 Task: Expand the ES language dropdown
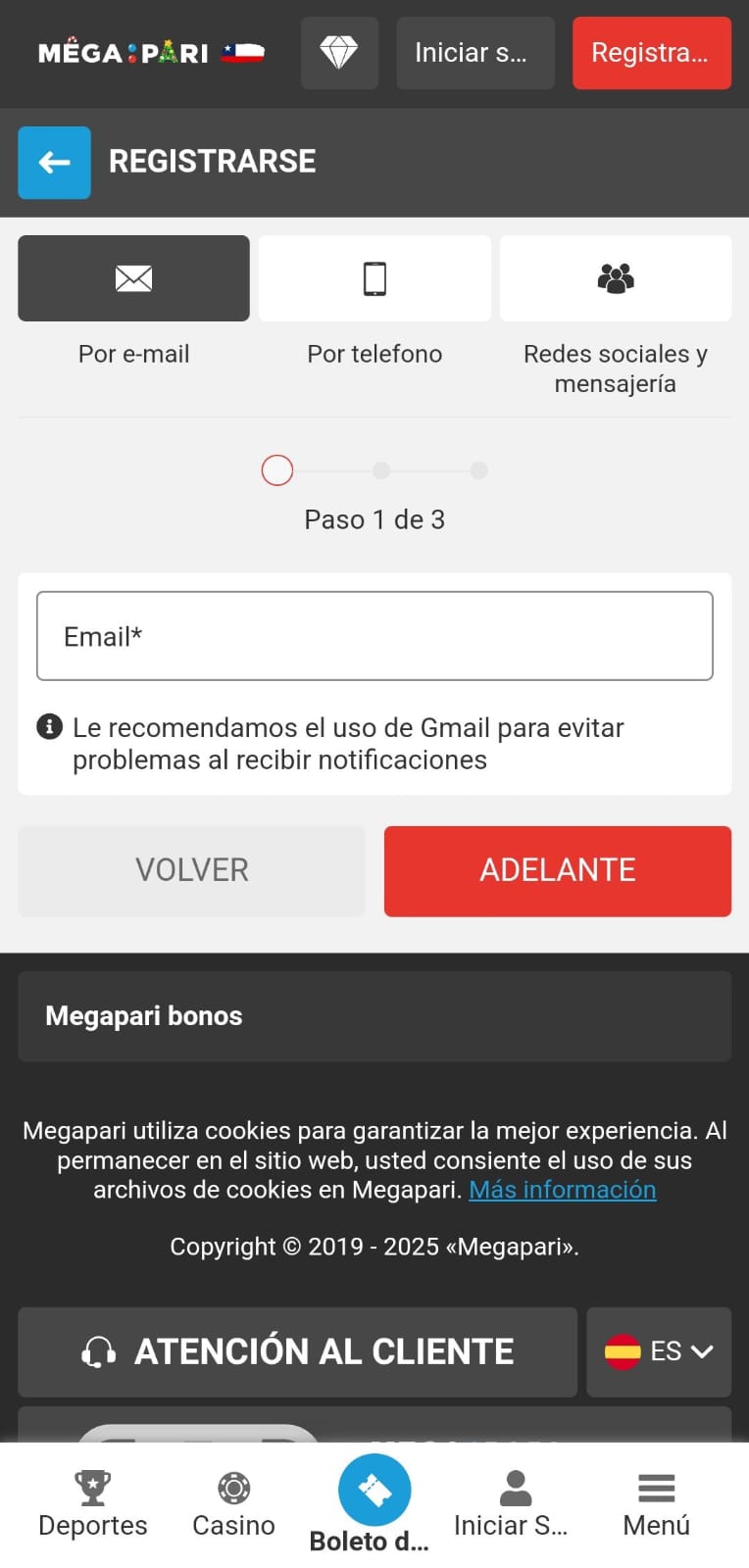tap(659, 1351)
